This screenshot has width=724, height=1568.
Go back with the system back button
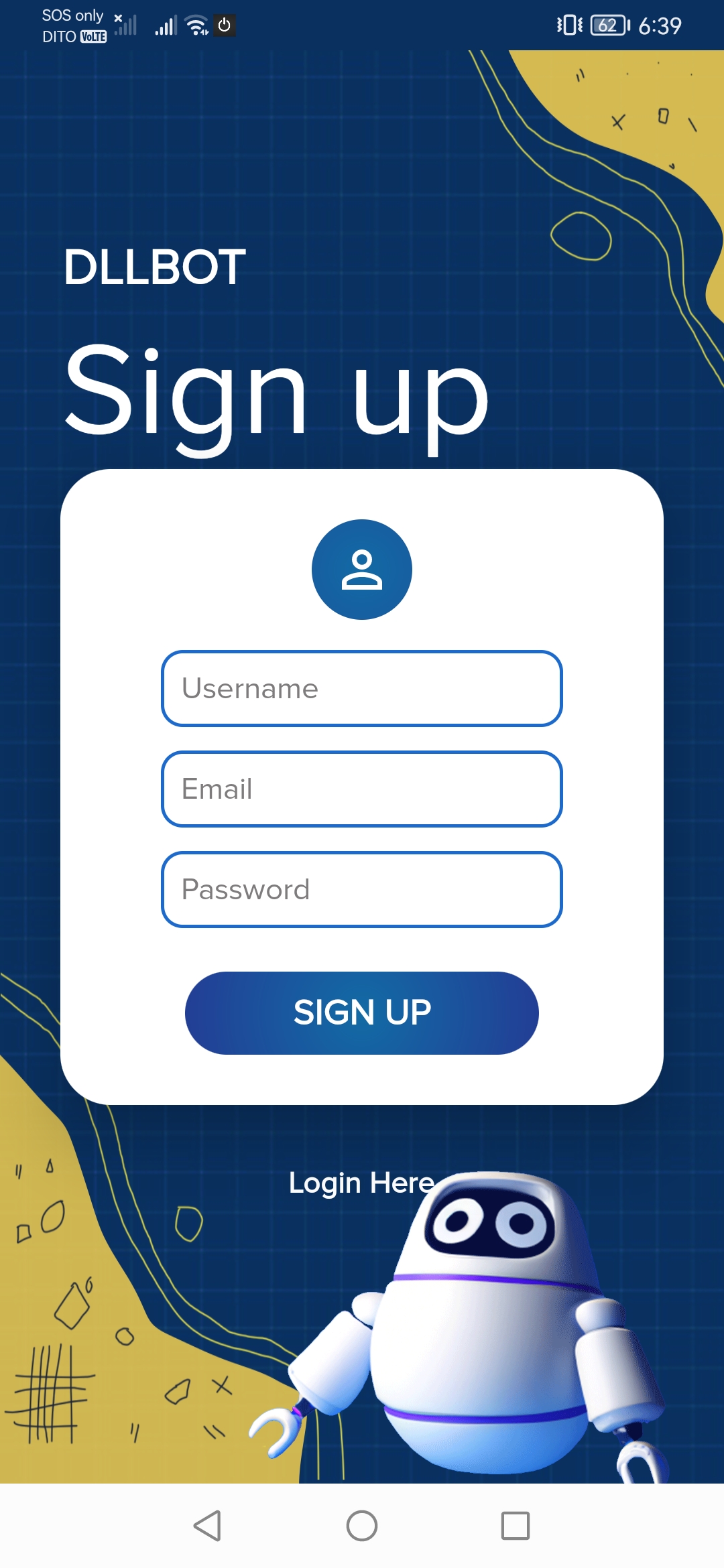(x=207, y=1526)
